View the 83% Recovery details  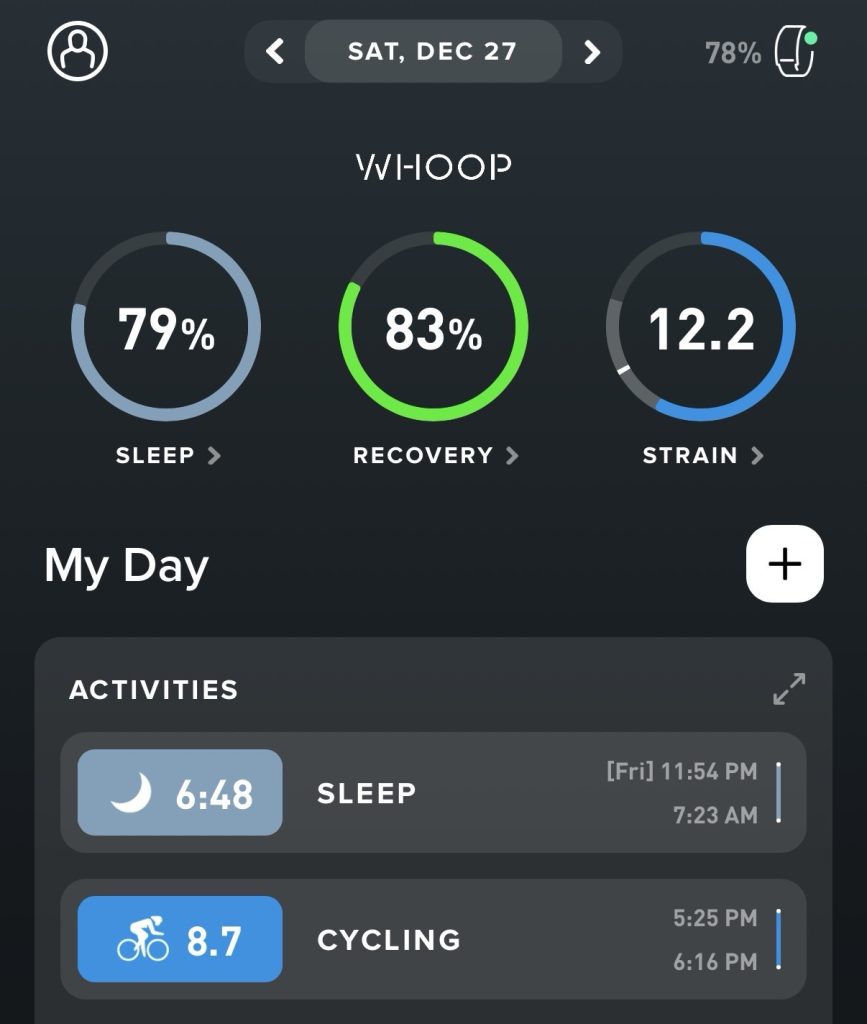click(x=433, y=328)
